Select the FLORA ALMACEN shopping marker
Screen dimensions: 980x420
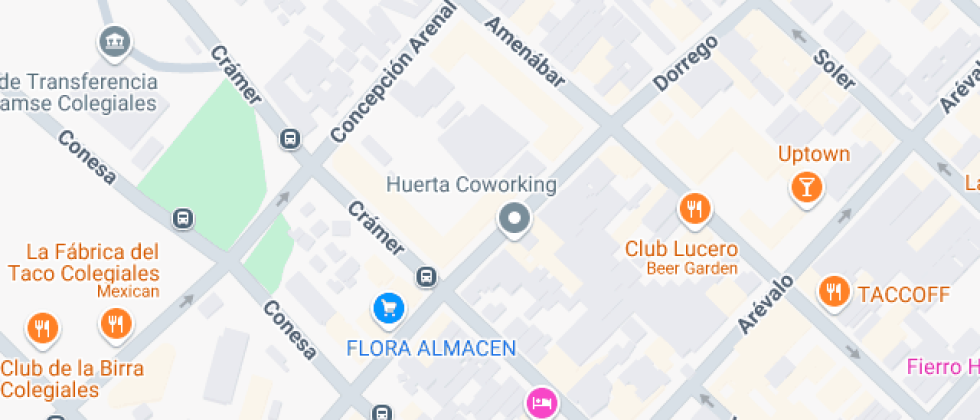(x=388, y=309)
